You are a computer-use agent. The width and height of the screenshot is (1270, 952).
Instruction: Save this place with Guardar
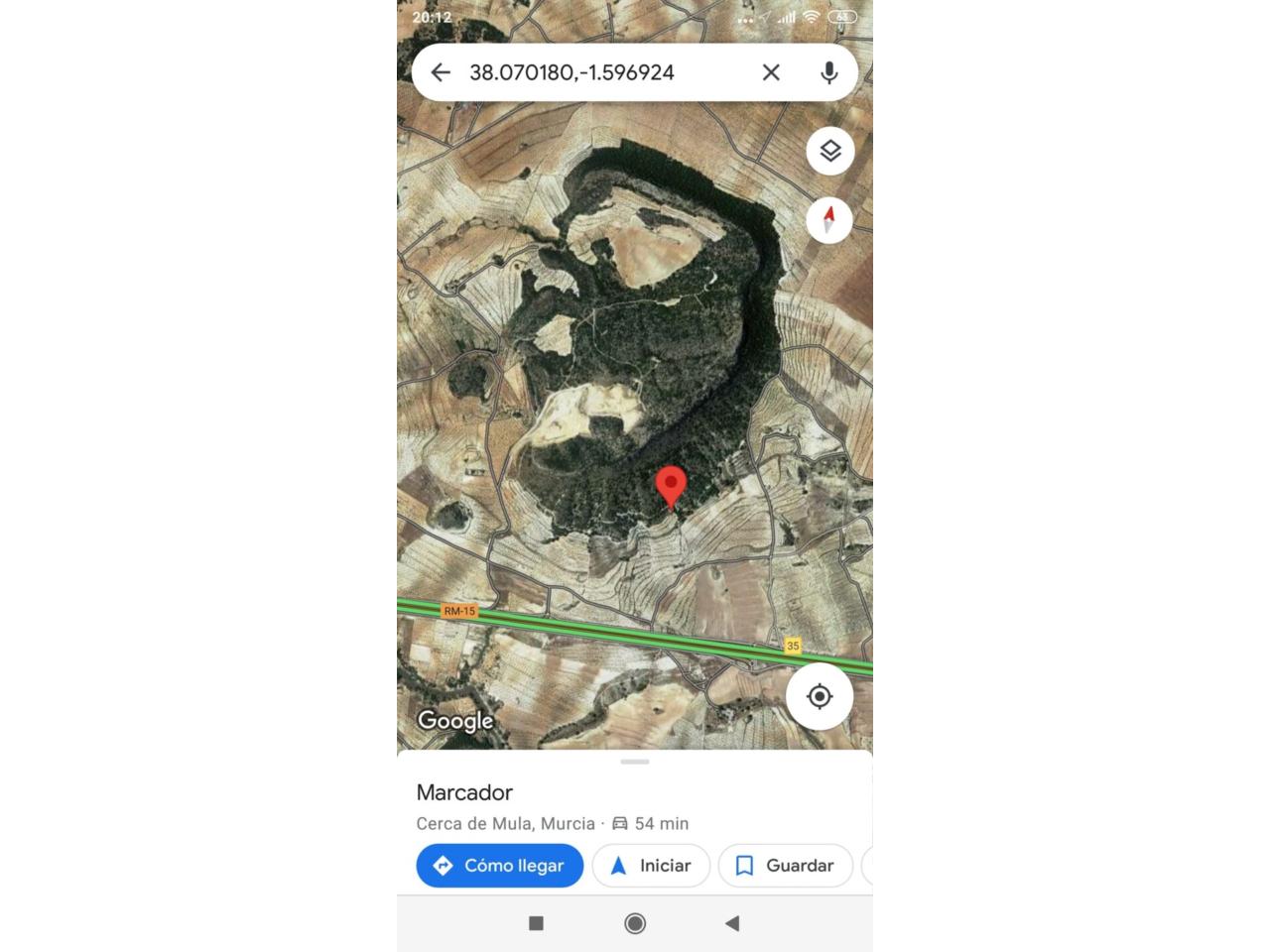pyautogui.click(x=785, y=866)
